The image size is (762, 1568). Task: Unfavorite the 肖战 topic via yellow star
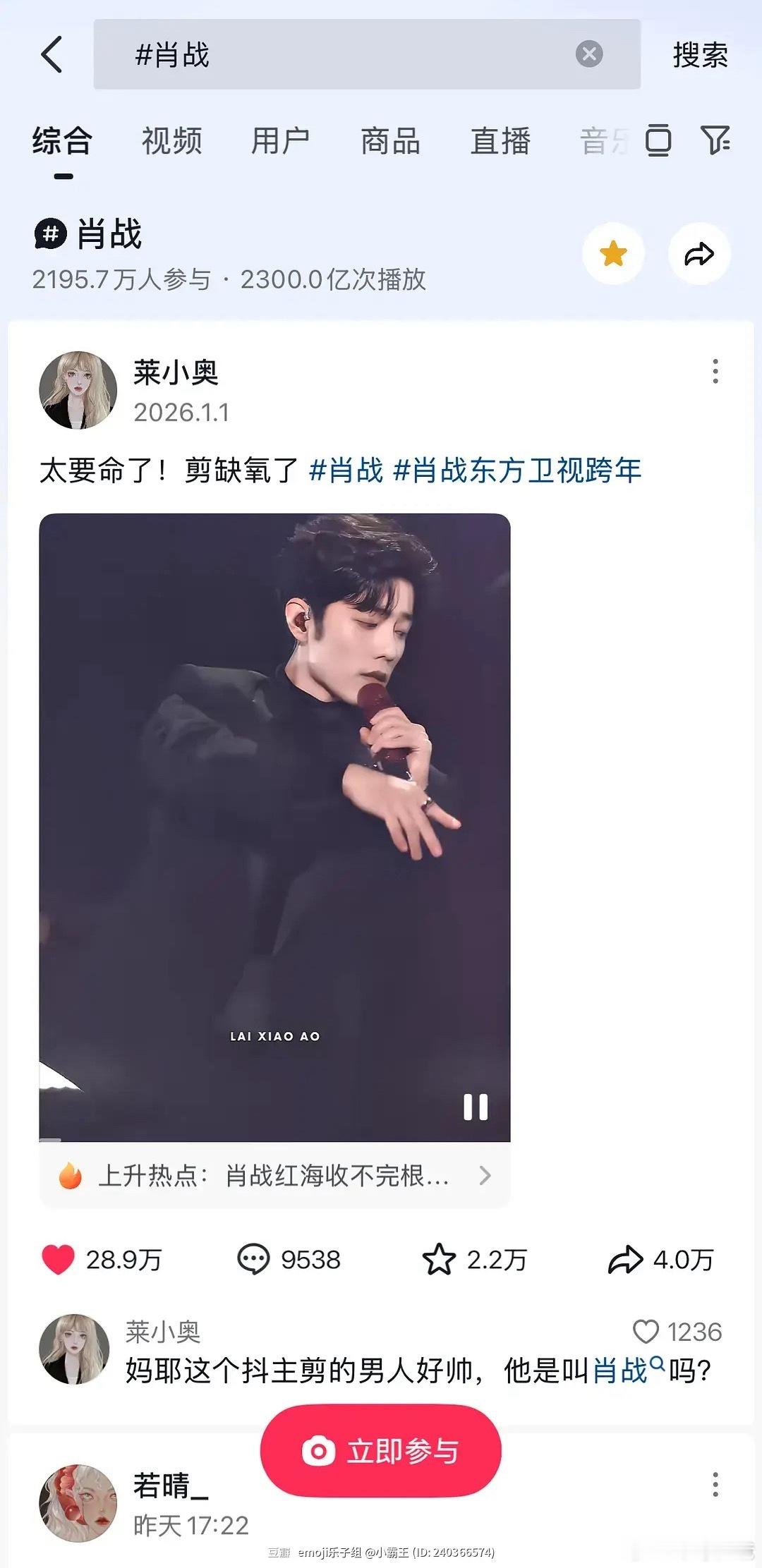coord(612,254)
